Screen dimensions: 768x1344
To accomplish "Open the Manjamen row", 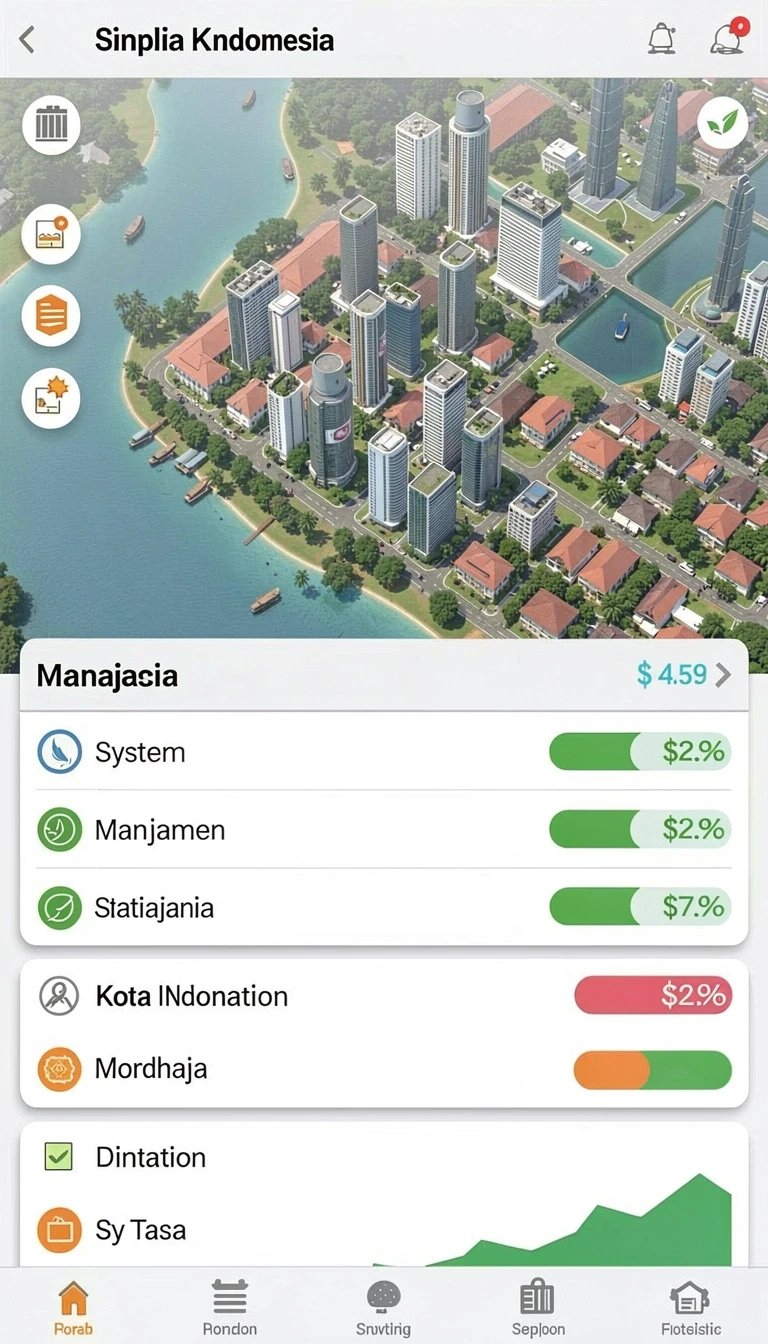I will 384,829.
